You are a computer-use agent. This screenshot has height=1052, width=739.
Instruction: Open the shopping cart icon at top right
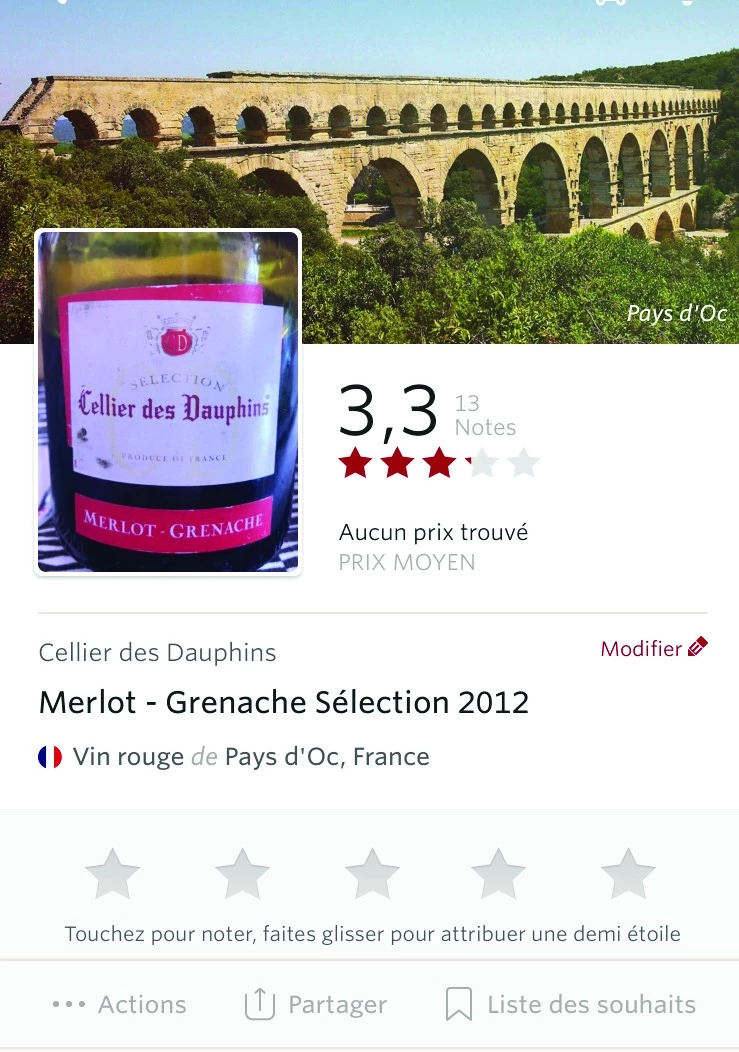click(x=610, y=5)
